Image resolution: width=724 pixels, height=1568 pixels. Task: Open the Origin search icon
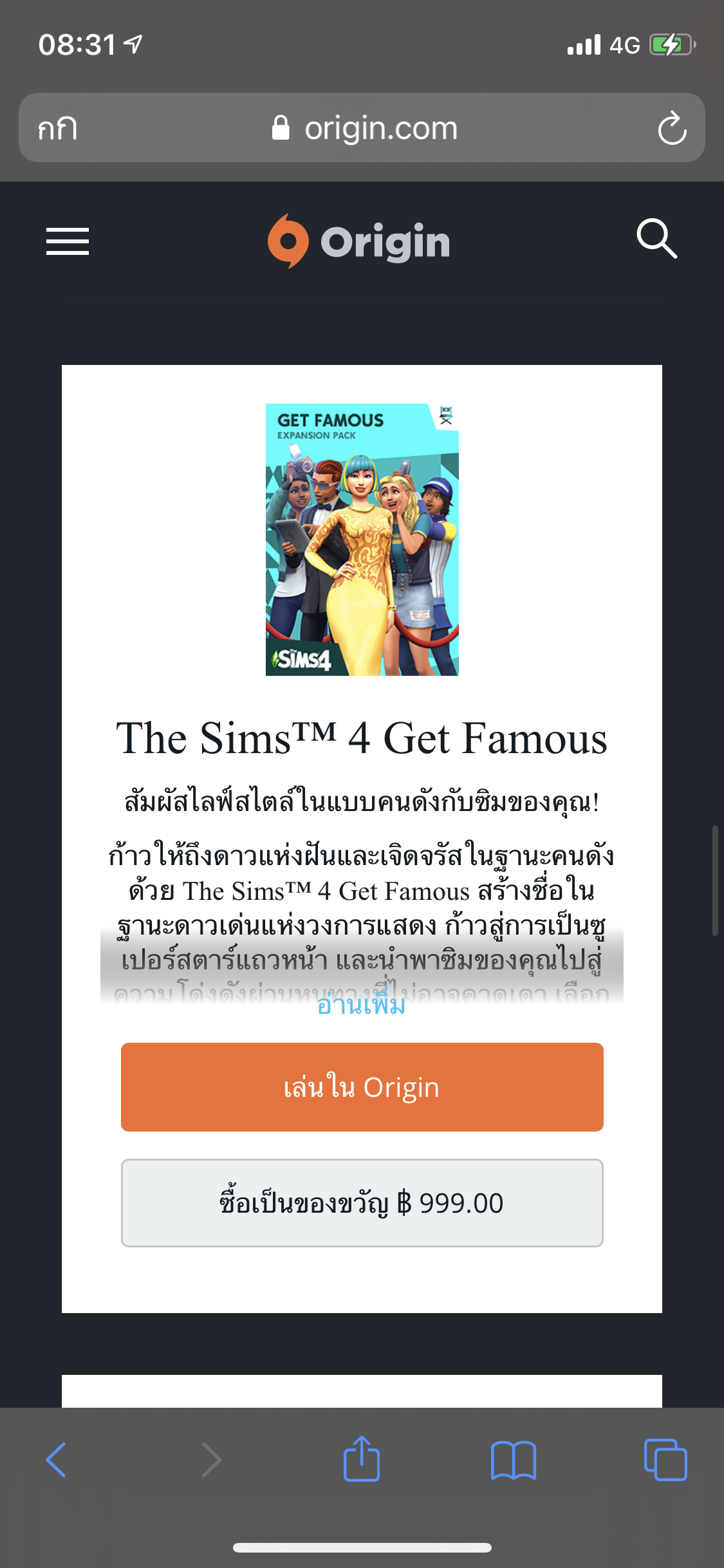tap(657, 239)
